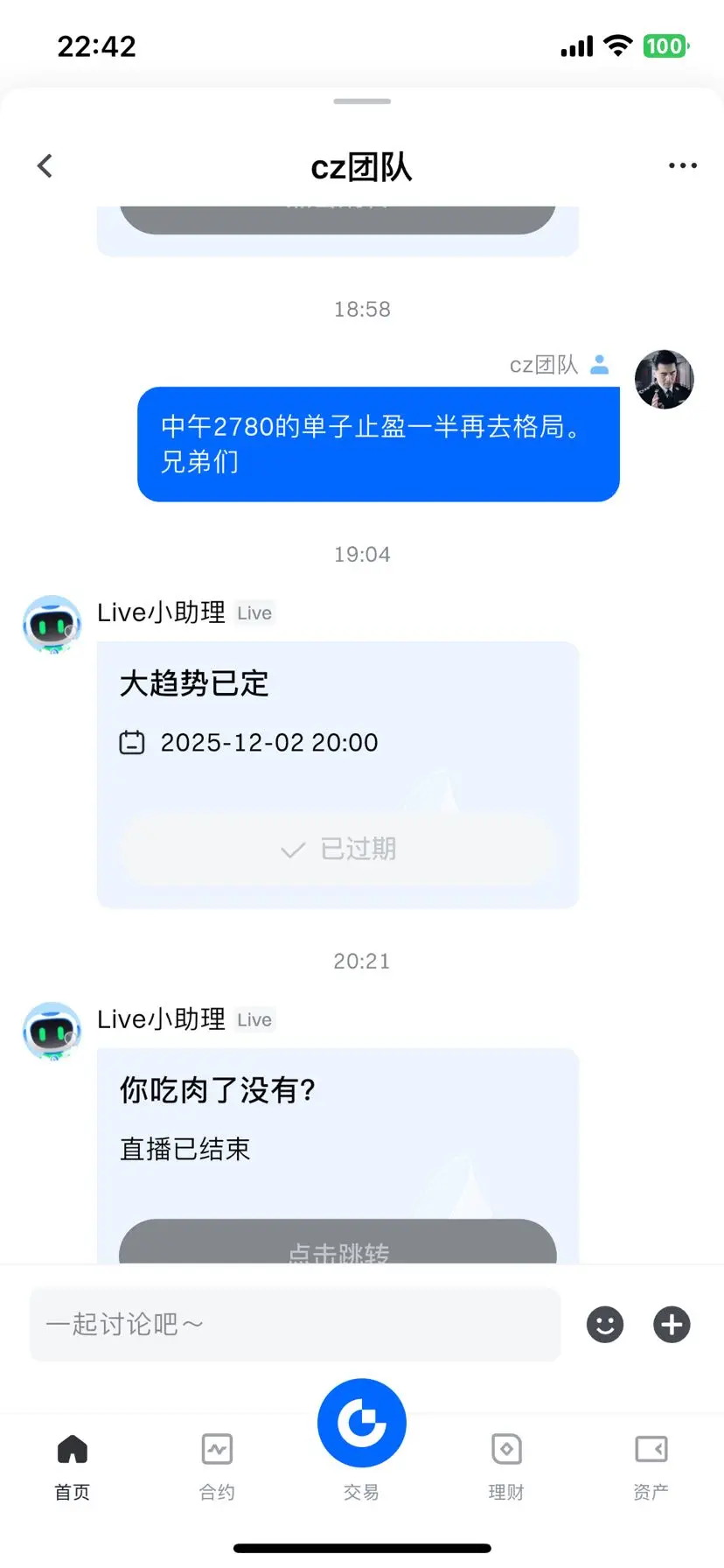724x1568 pixels.
Task: Tap the member icon next to cz团队 name
Action: click(x=600, y=365)
